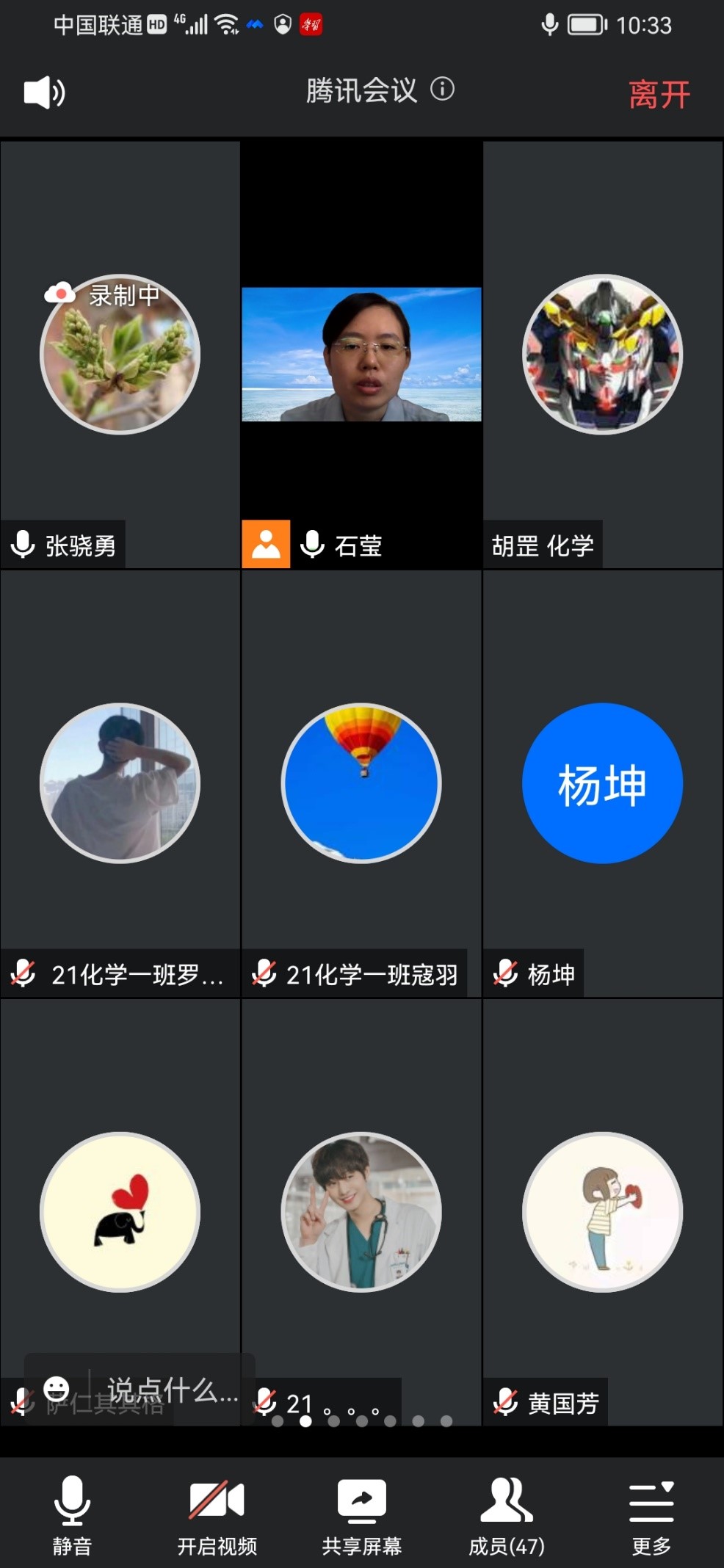Type a chat message in 说点什么
The image size is (724, 1568).
[173, 1390]
